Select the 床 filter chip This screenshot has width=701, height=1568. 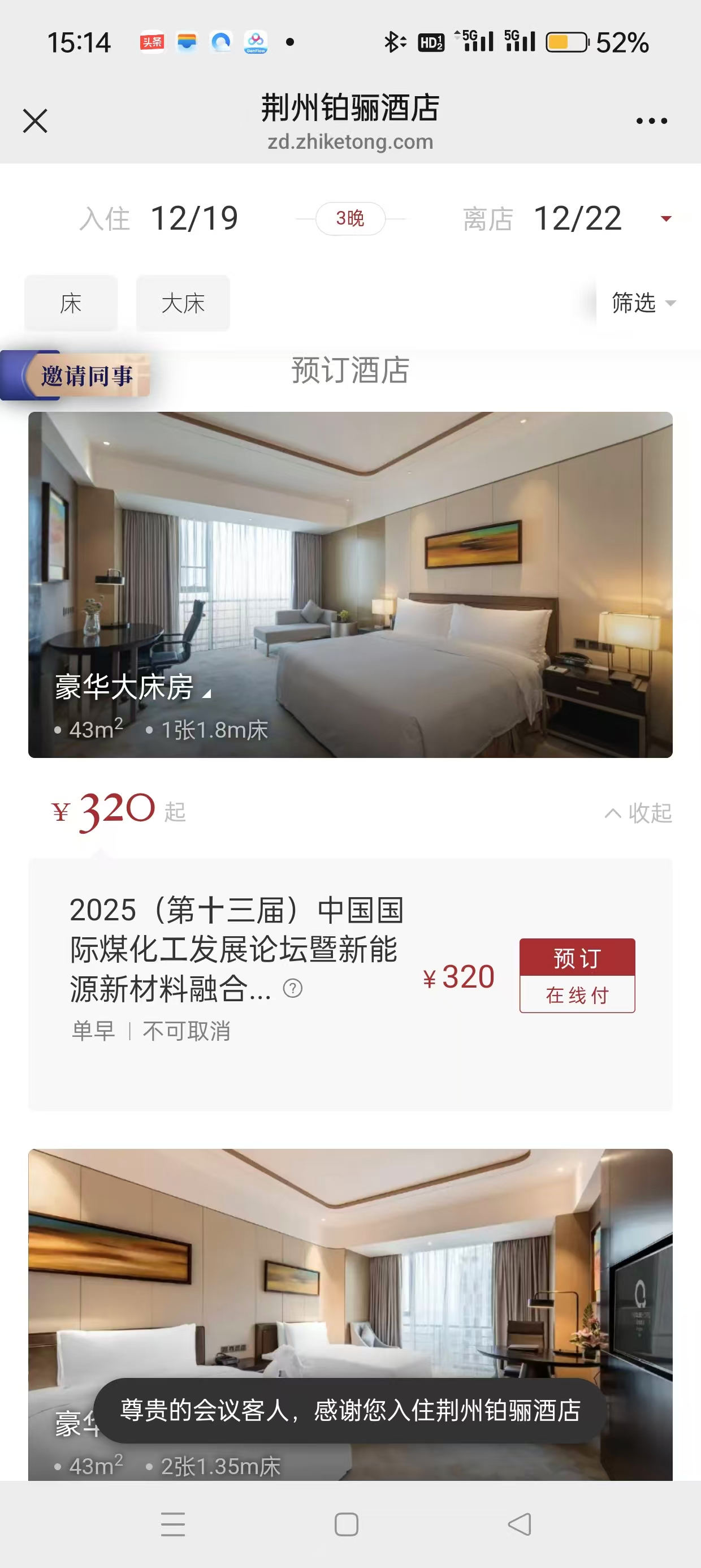tap(71, 303)
